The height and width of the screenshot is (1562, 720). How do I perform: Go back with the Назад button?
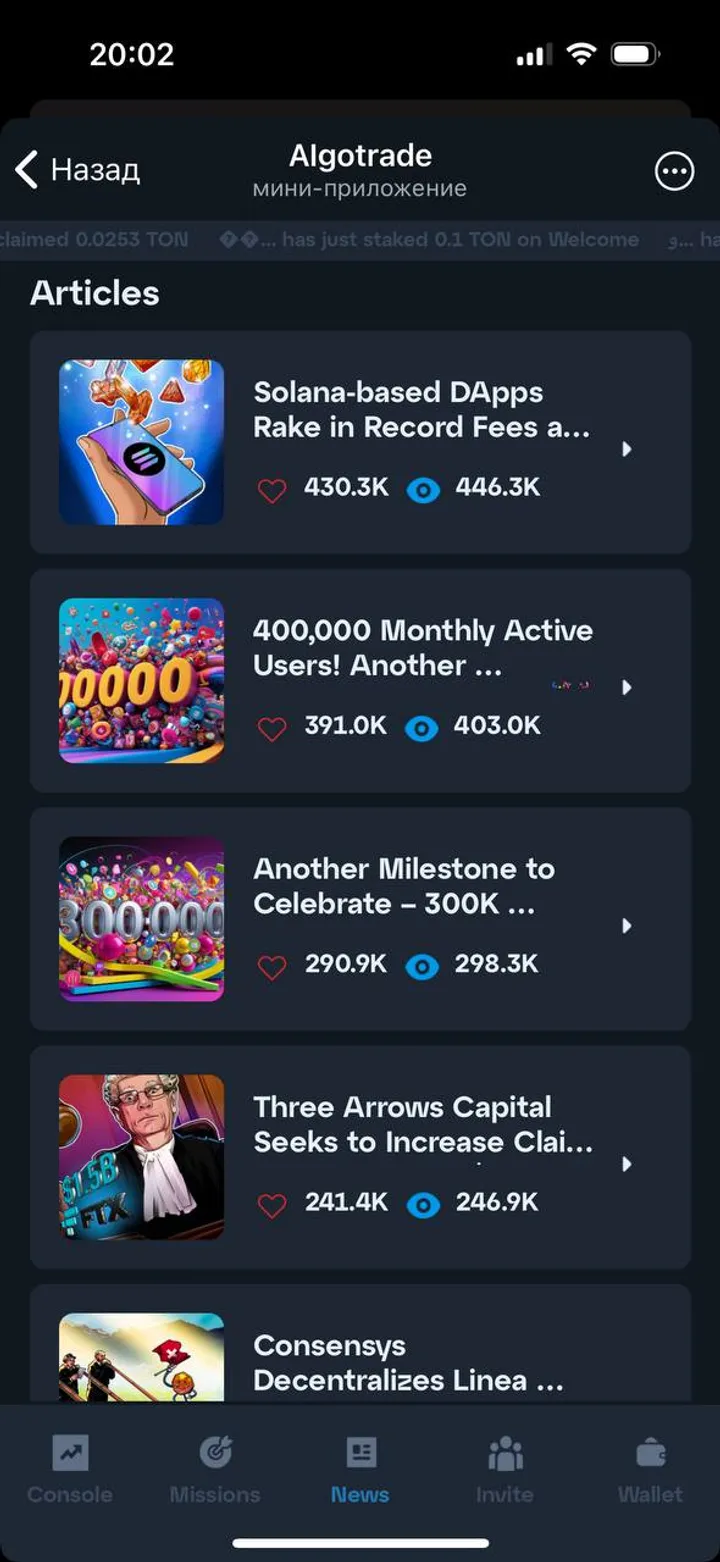[78, 170]
